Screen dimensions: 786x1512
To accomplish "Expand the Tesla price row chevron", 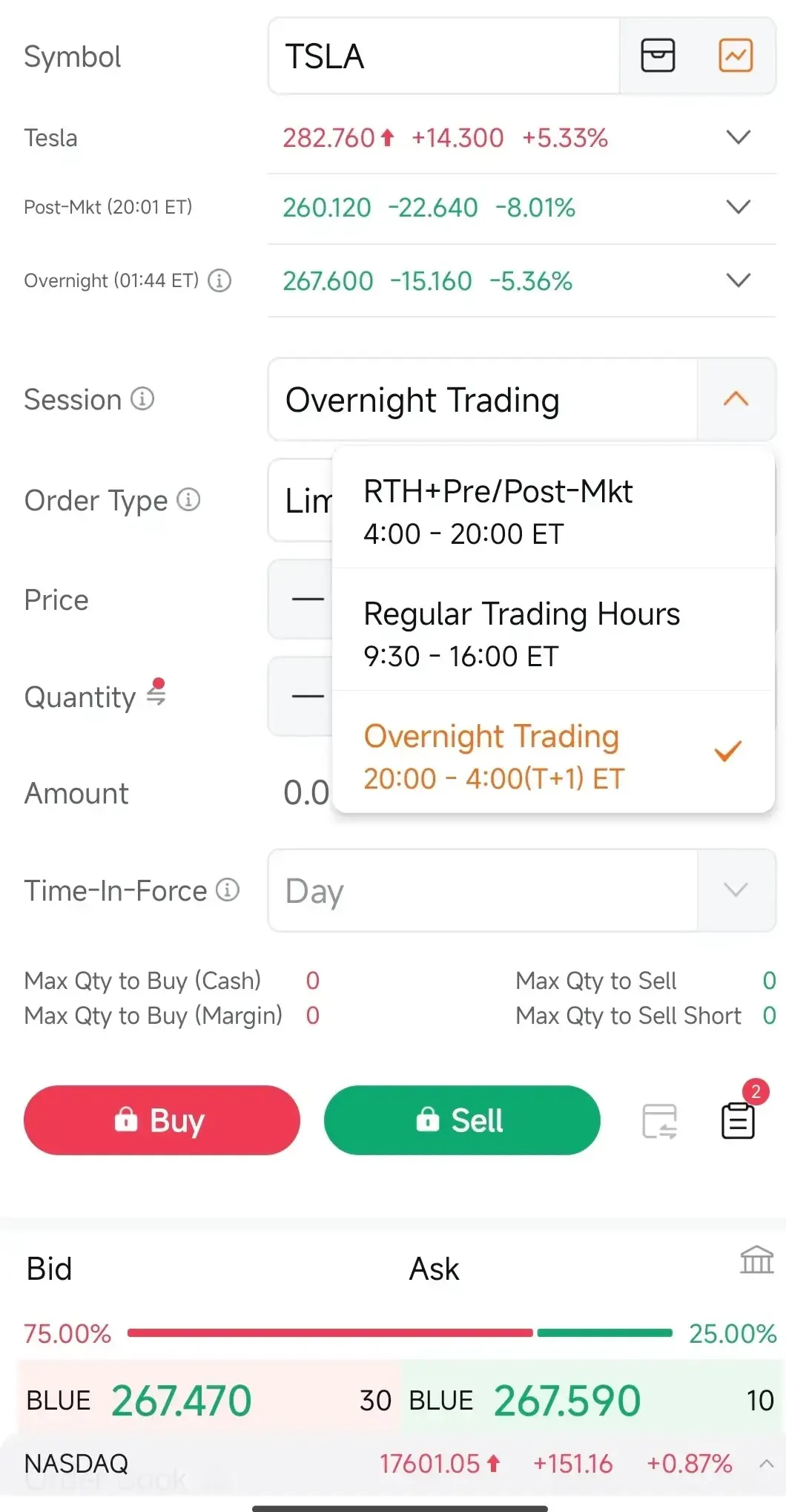I will tap(738, 137).
